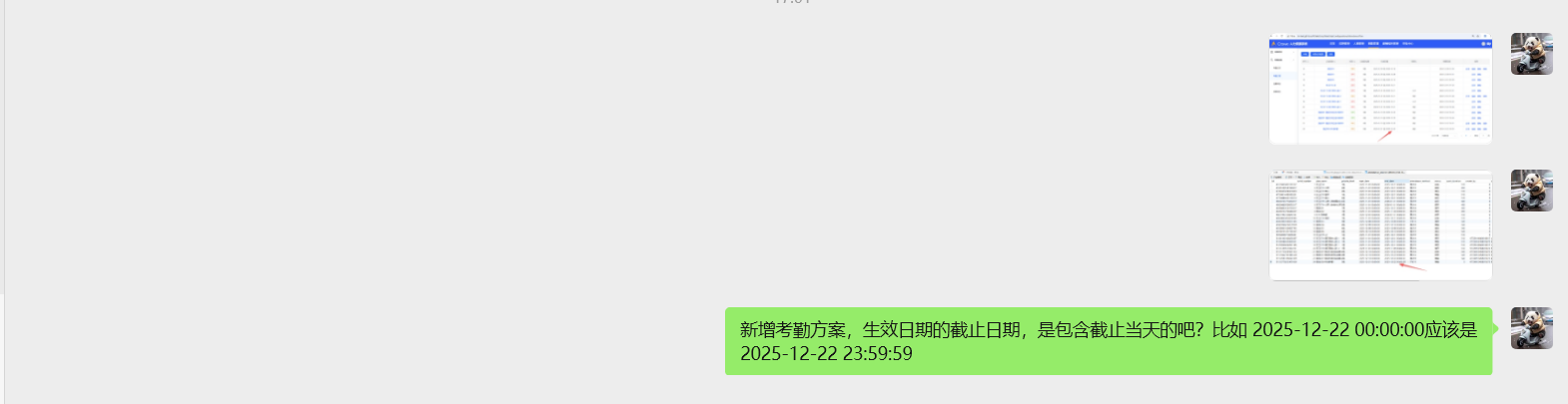Tap the avatar beside the data table screenshot

click(1531, 191)
